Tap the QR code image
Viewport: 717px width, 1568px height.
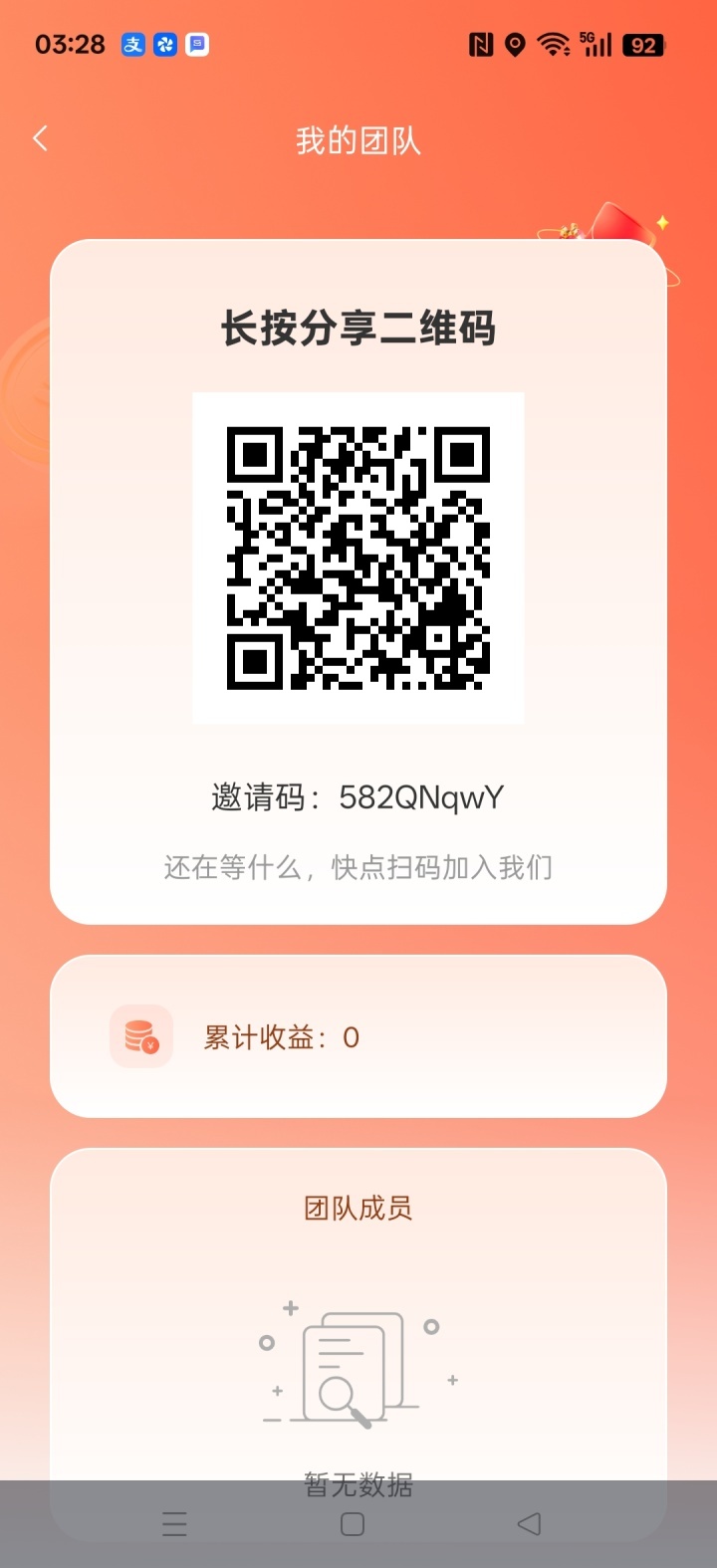[358, 557]
